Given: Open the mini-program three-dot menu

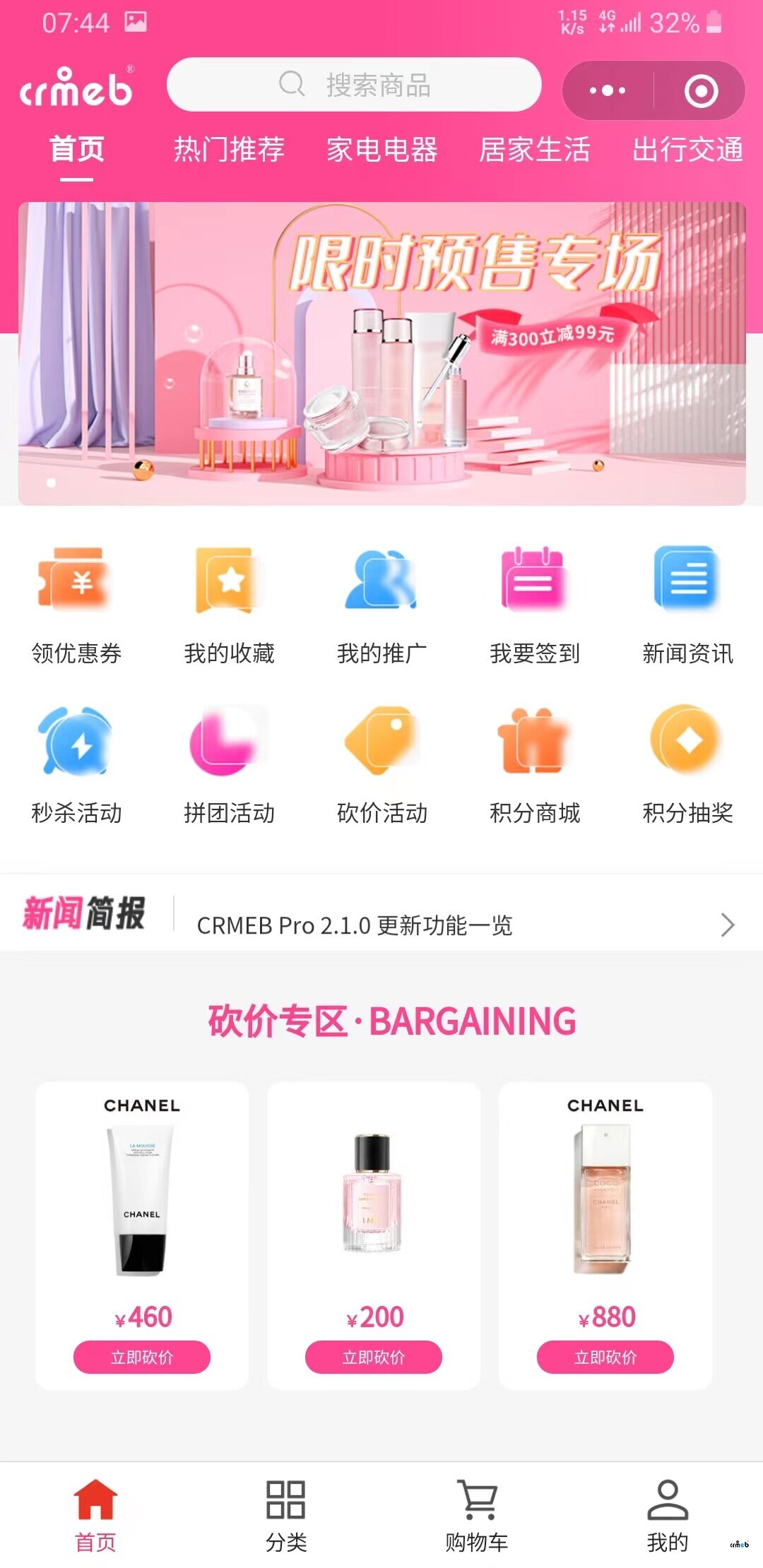Looking at the screenshot, I should pos(608,90).
